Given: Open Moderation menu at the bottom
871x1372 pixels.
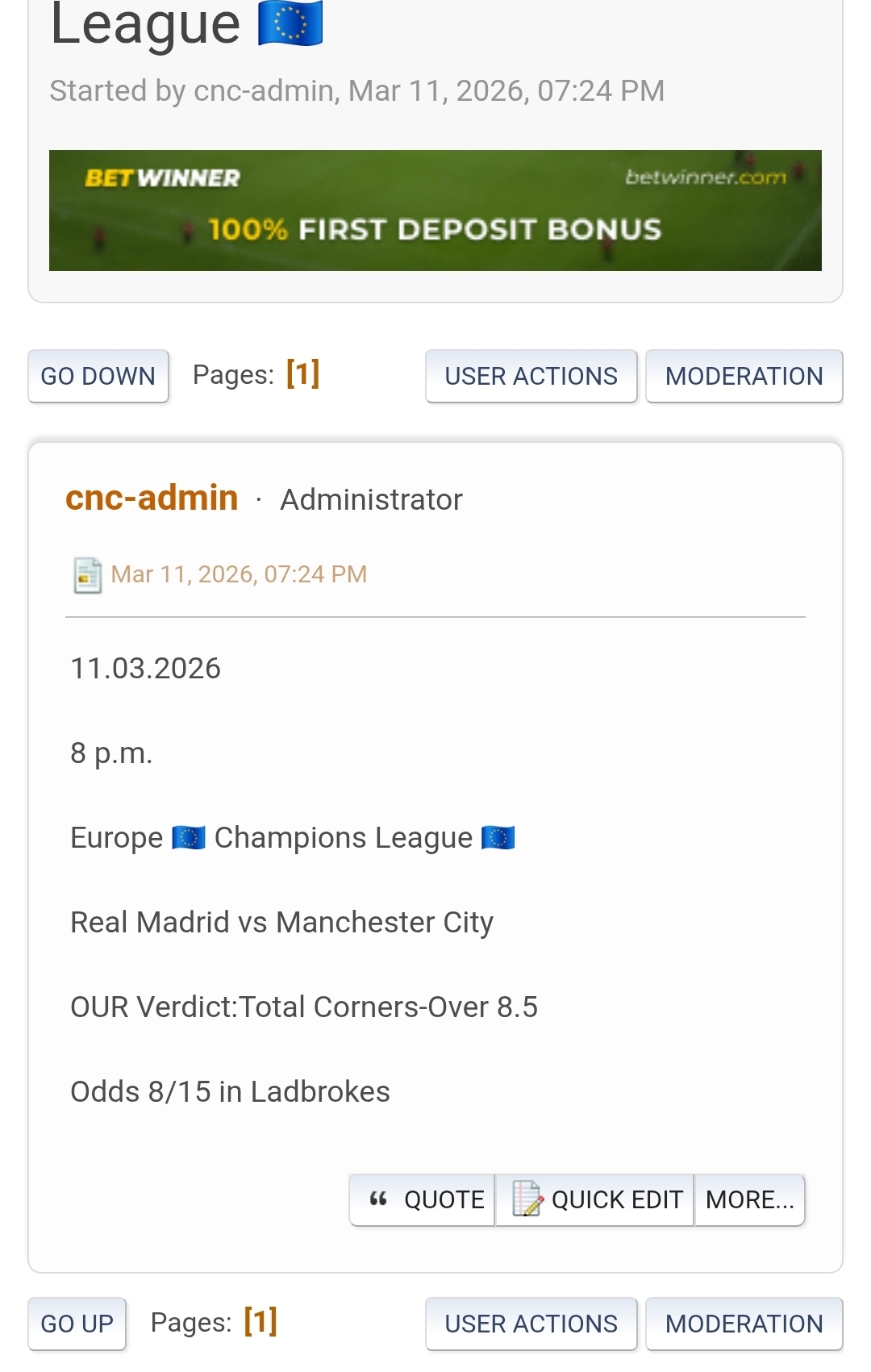Looking at the screenshot, I should 744,1324.
